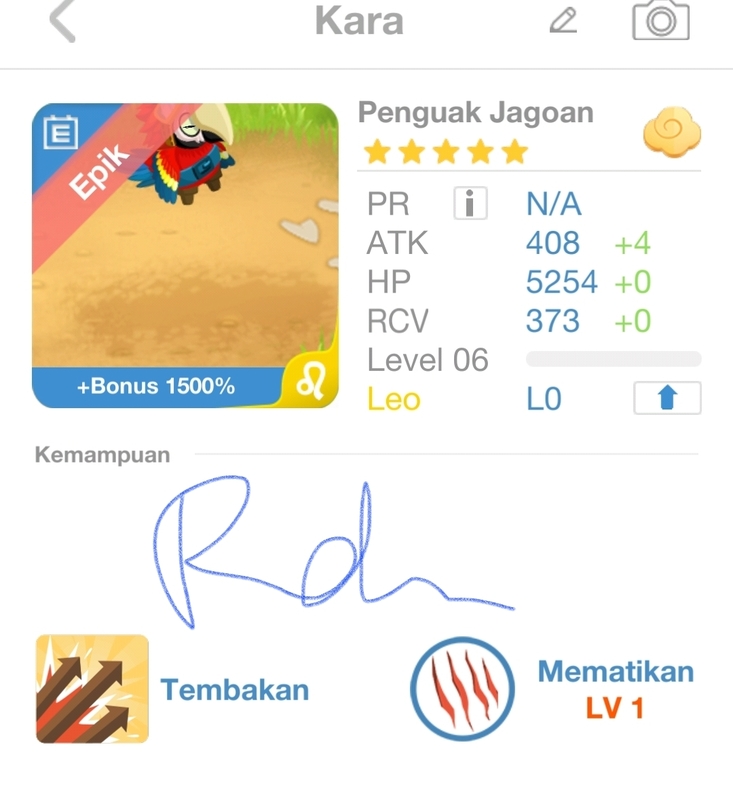Edit the name Kara with the pencil
733x800 pixels.
tap(564, 20)
